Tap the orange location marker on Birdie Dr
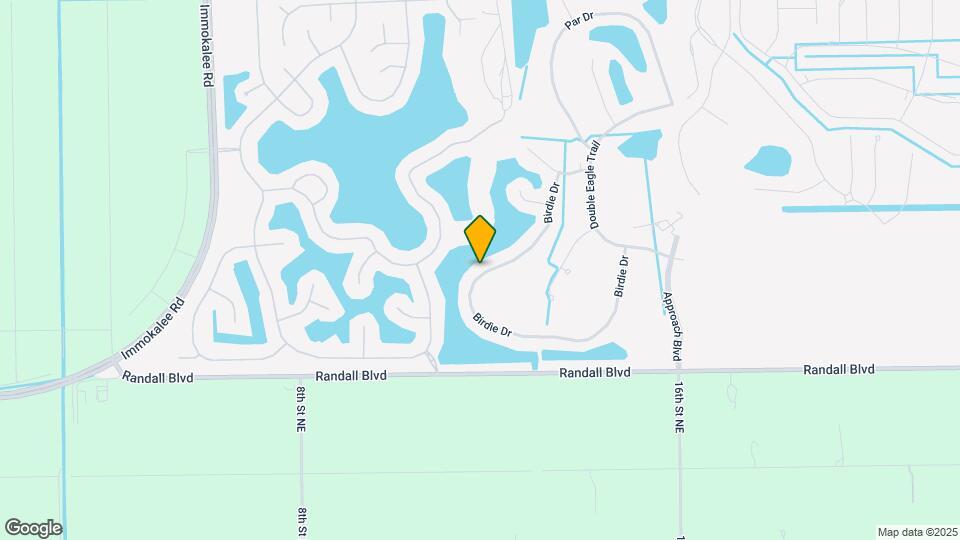 (x=480, y=238)
